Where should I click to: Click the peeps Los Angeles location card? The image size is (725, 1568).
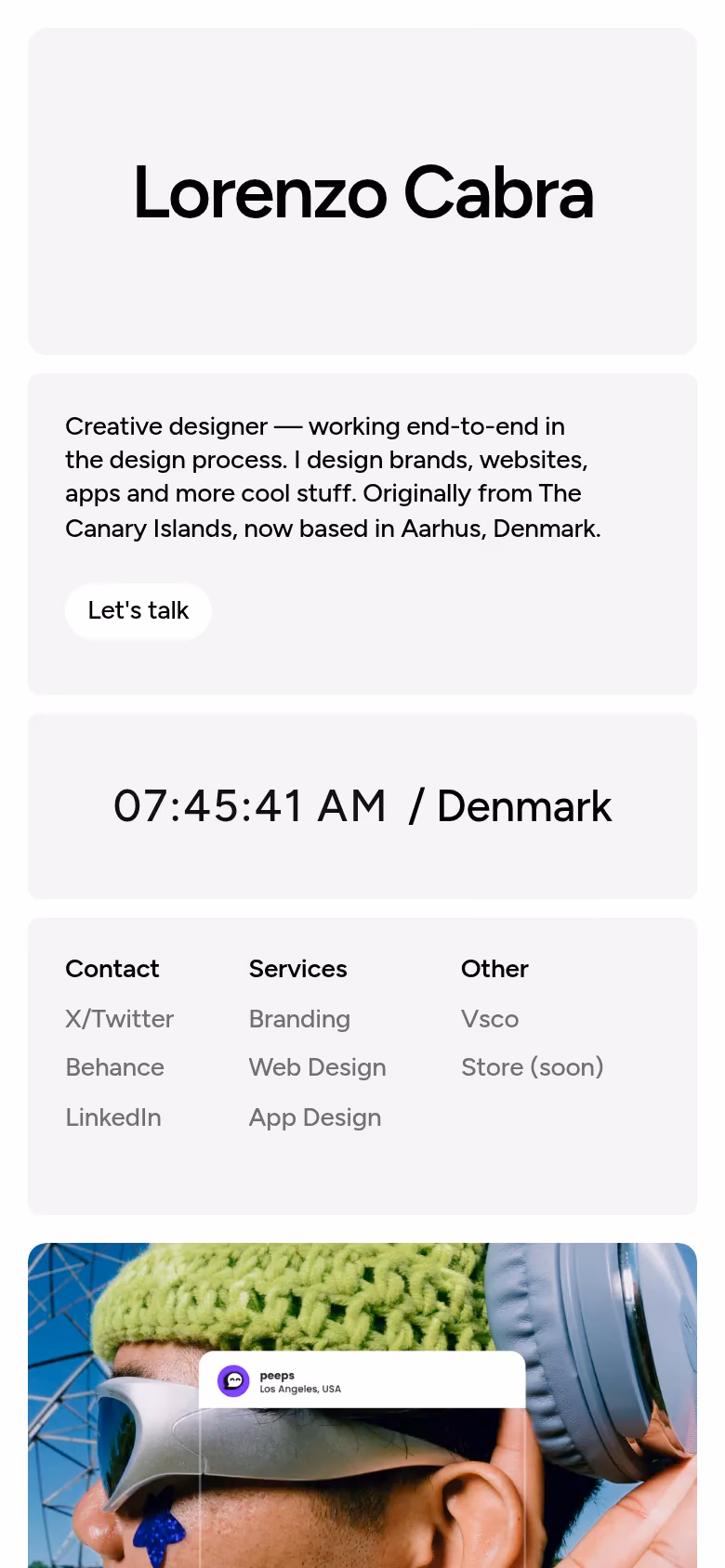(x=362, y=1381)
